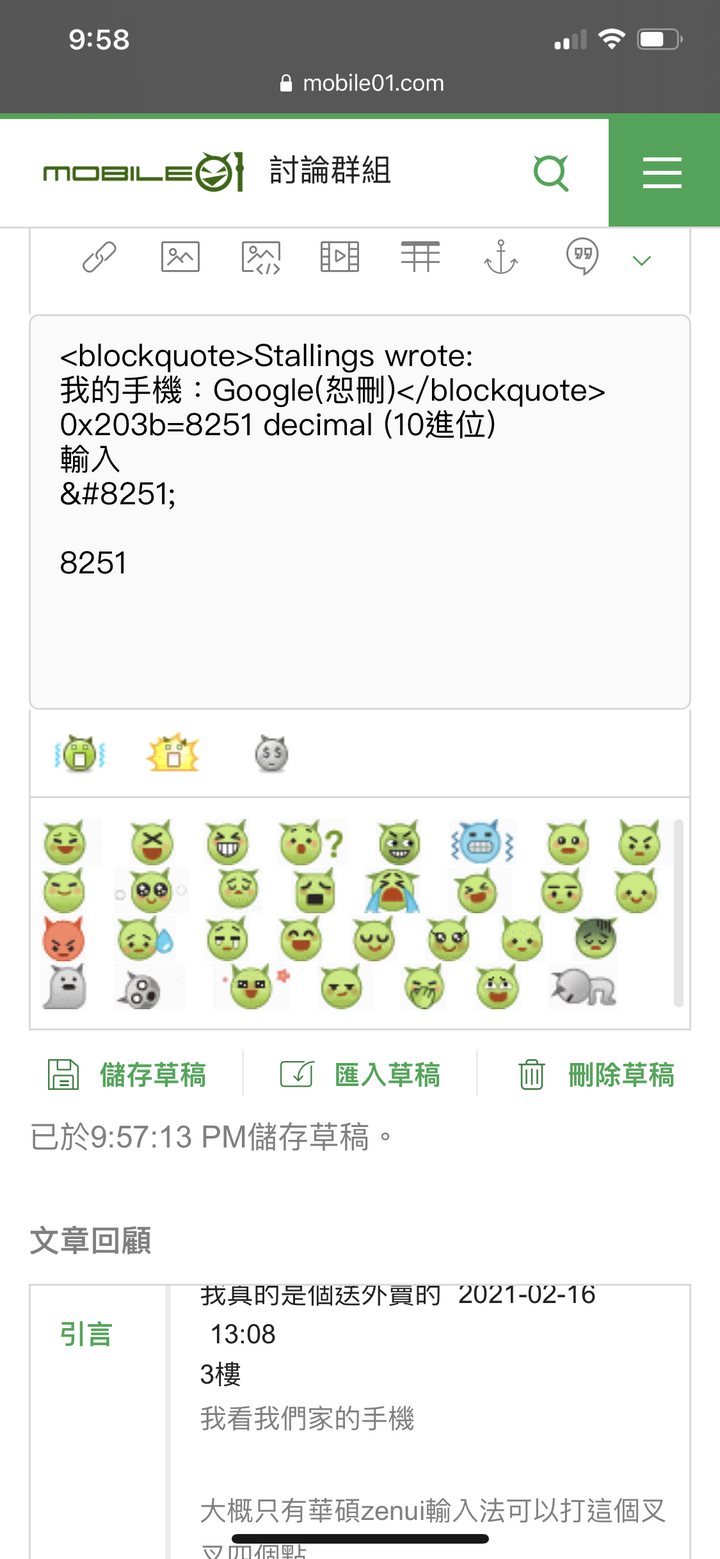This screenshot has height=1559, width=720.
Task: Insert the red angry devil emoticon
Action: pyautogui.click(x=64, y=940)
